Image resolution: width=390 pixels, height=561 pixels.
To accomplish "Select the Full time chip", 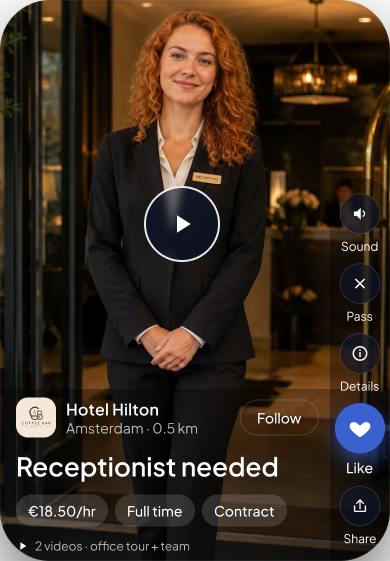I will click(x=155, y=511).
